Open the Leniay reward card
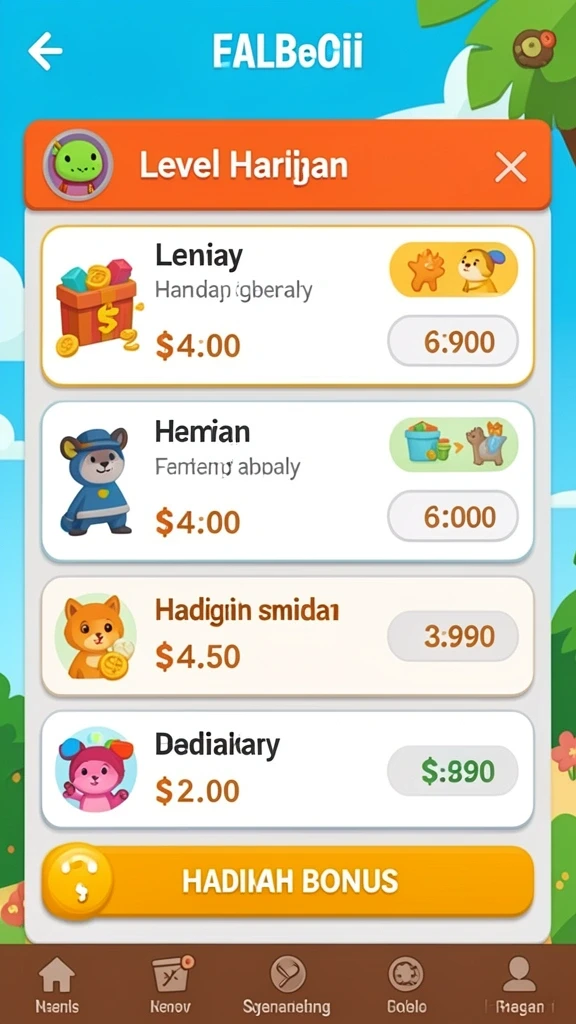 287,306
